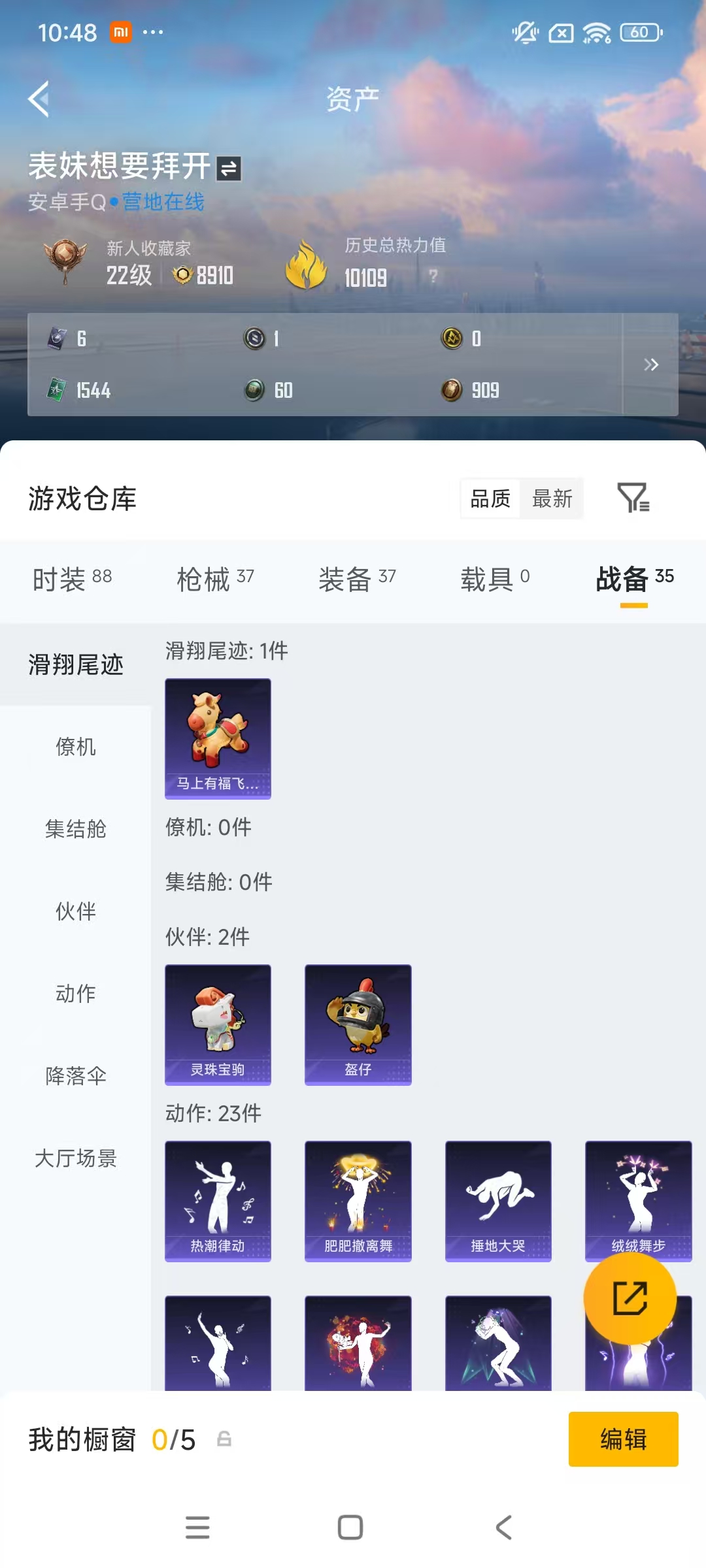706x1568 pixels.
Task: Open the 降落伞 category in sidebar
Action: tap(76, 1075)
